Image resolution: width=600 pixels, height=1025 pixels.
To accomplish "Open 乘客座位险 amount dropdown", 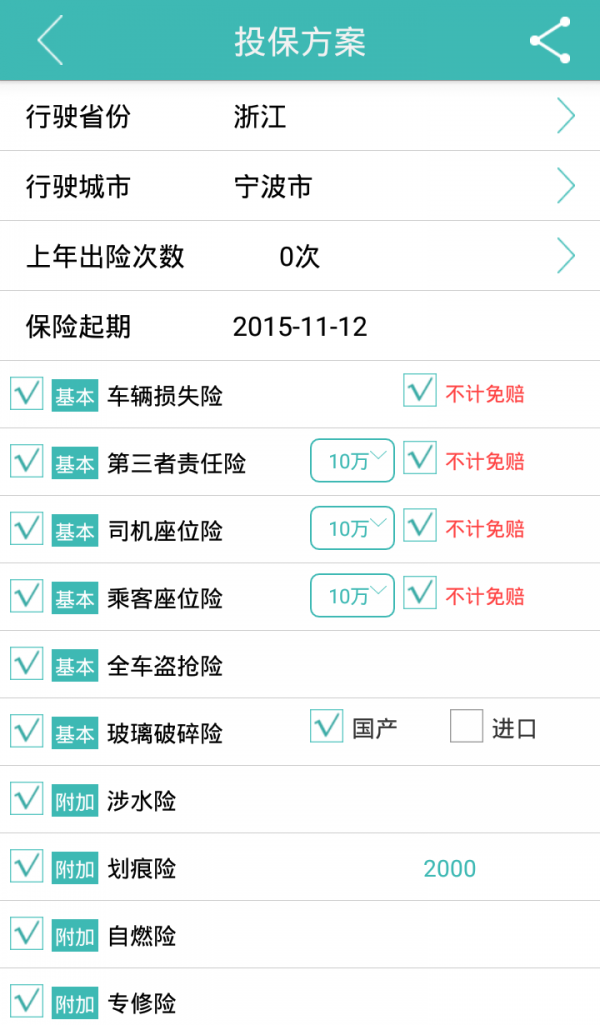I will [352, 596].
